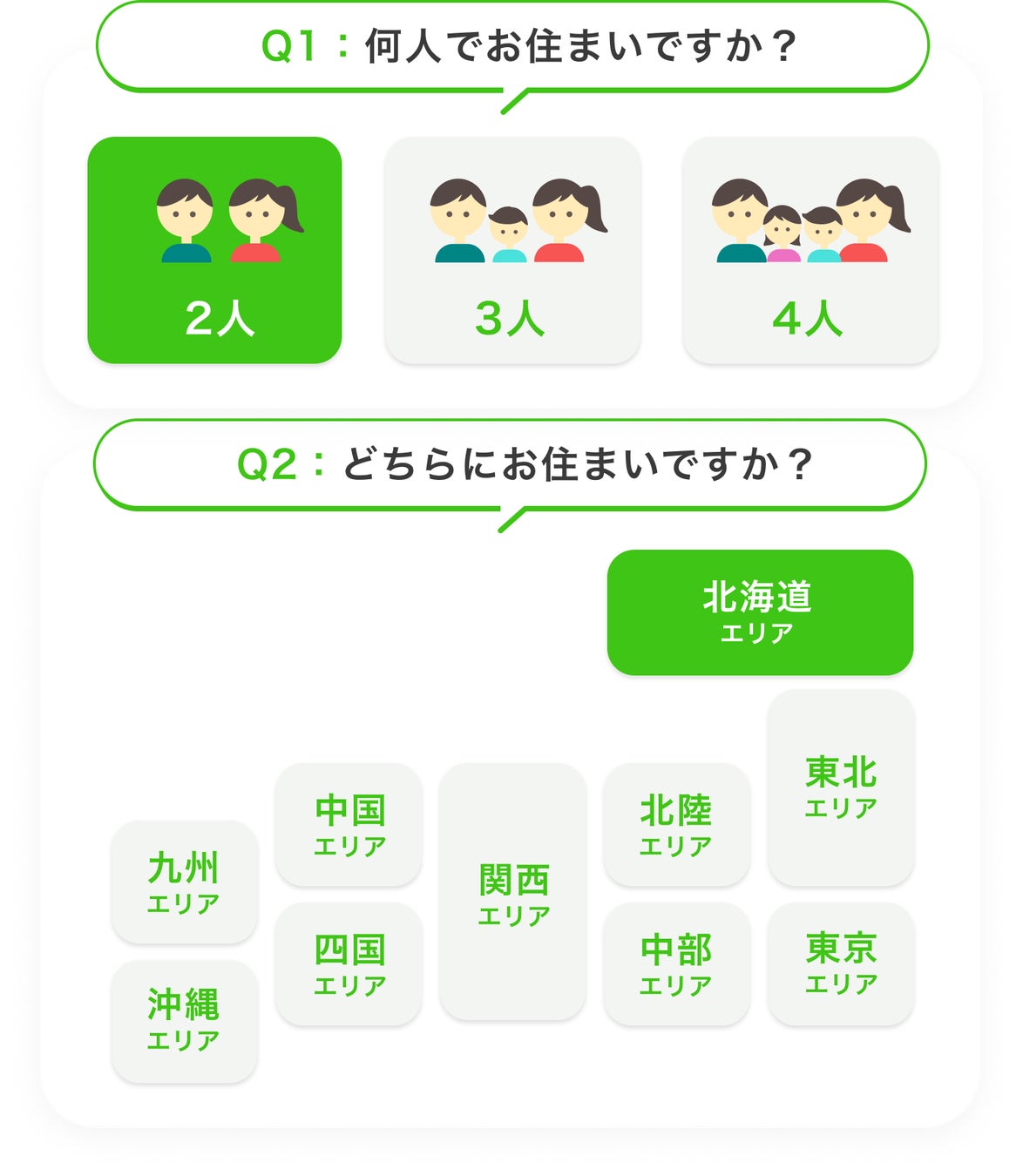Choose the 東北エリア button

tap(841, 787)
